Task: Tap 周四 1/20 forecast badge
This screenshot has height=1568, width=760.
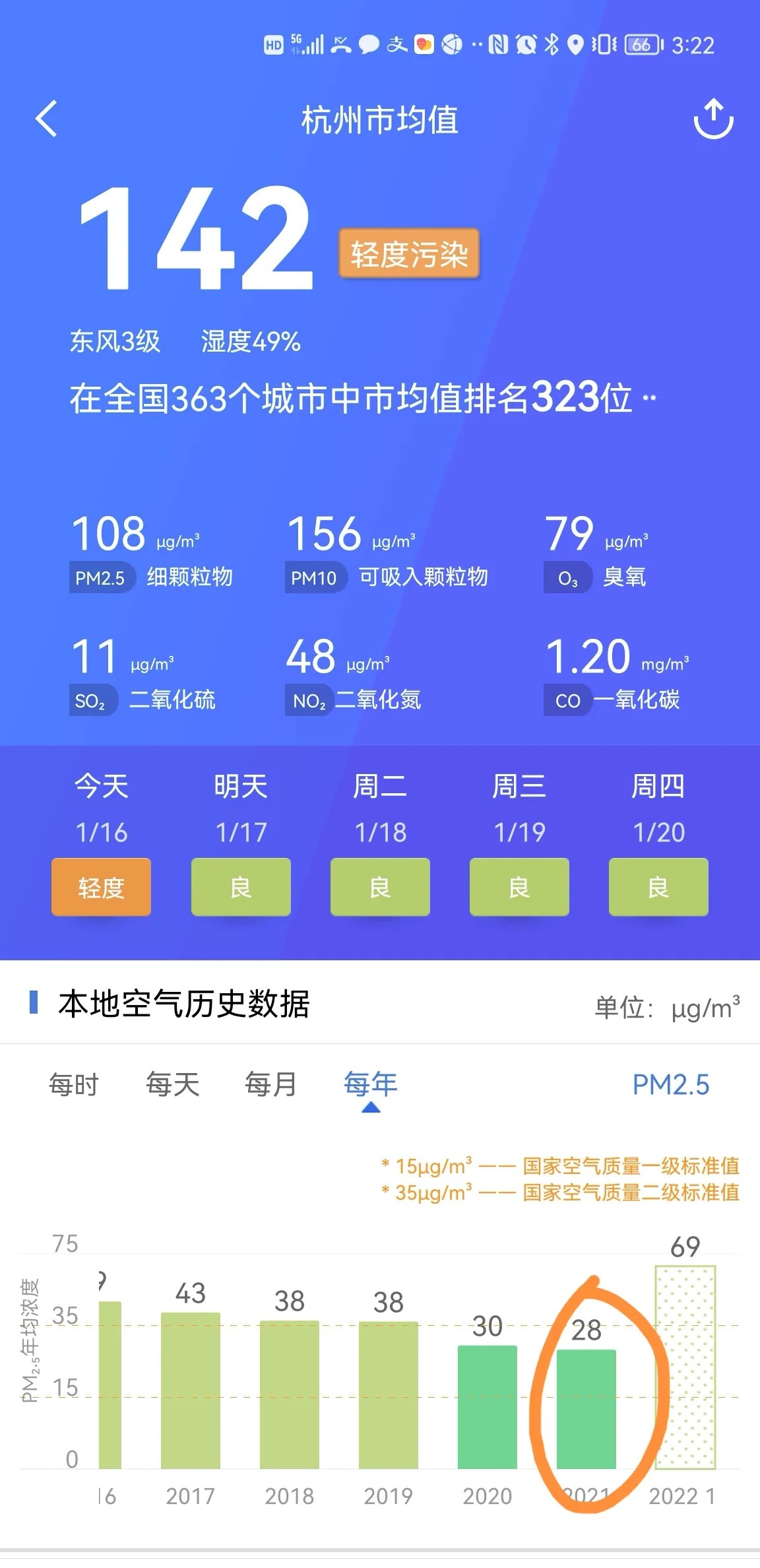Action: 658,887
